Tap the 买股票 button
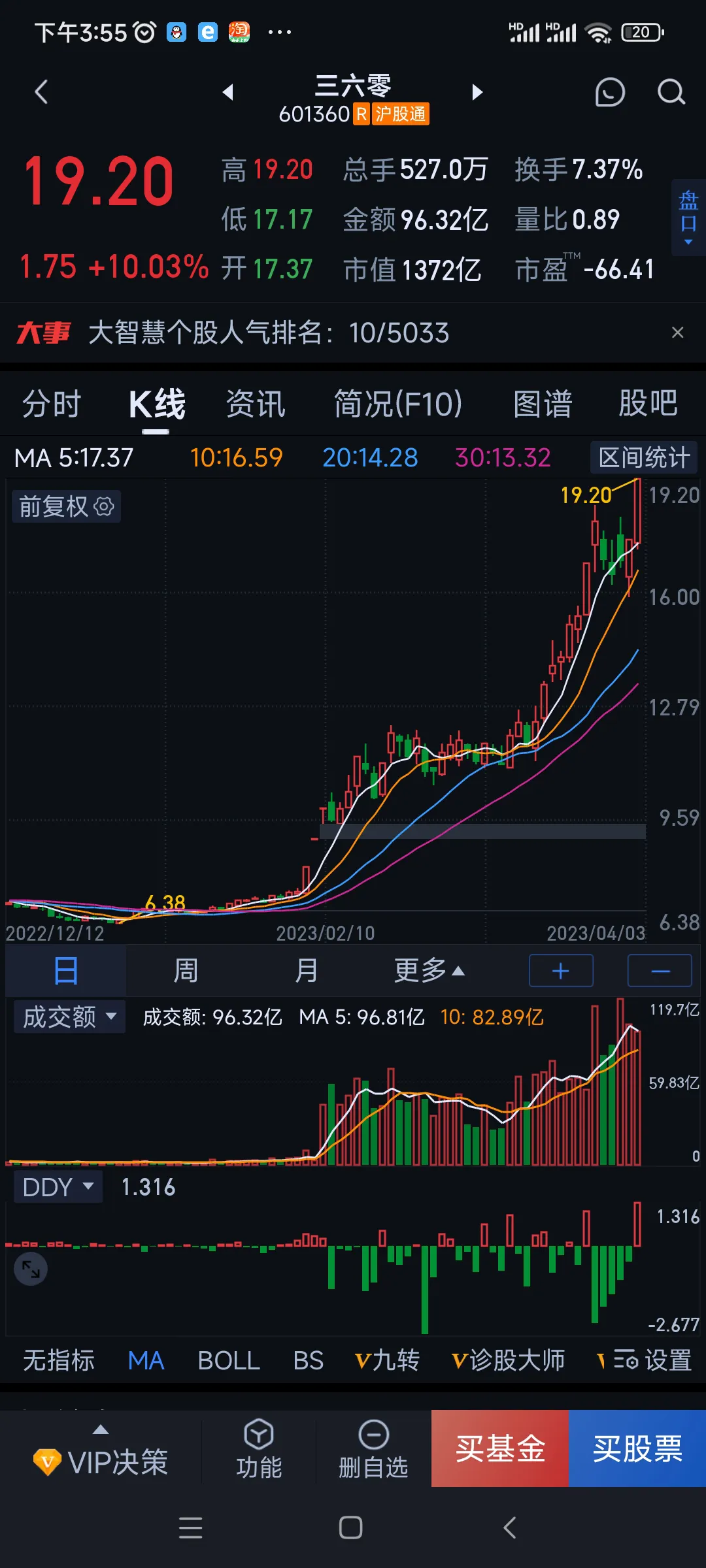Image resolution: width=706 pixels, height=1568 pixels. (637, 1448)
